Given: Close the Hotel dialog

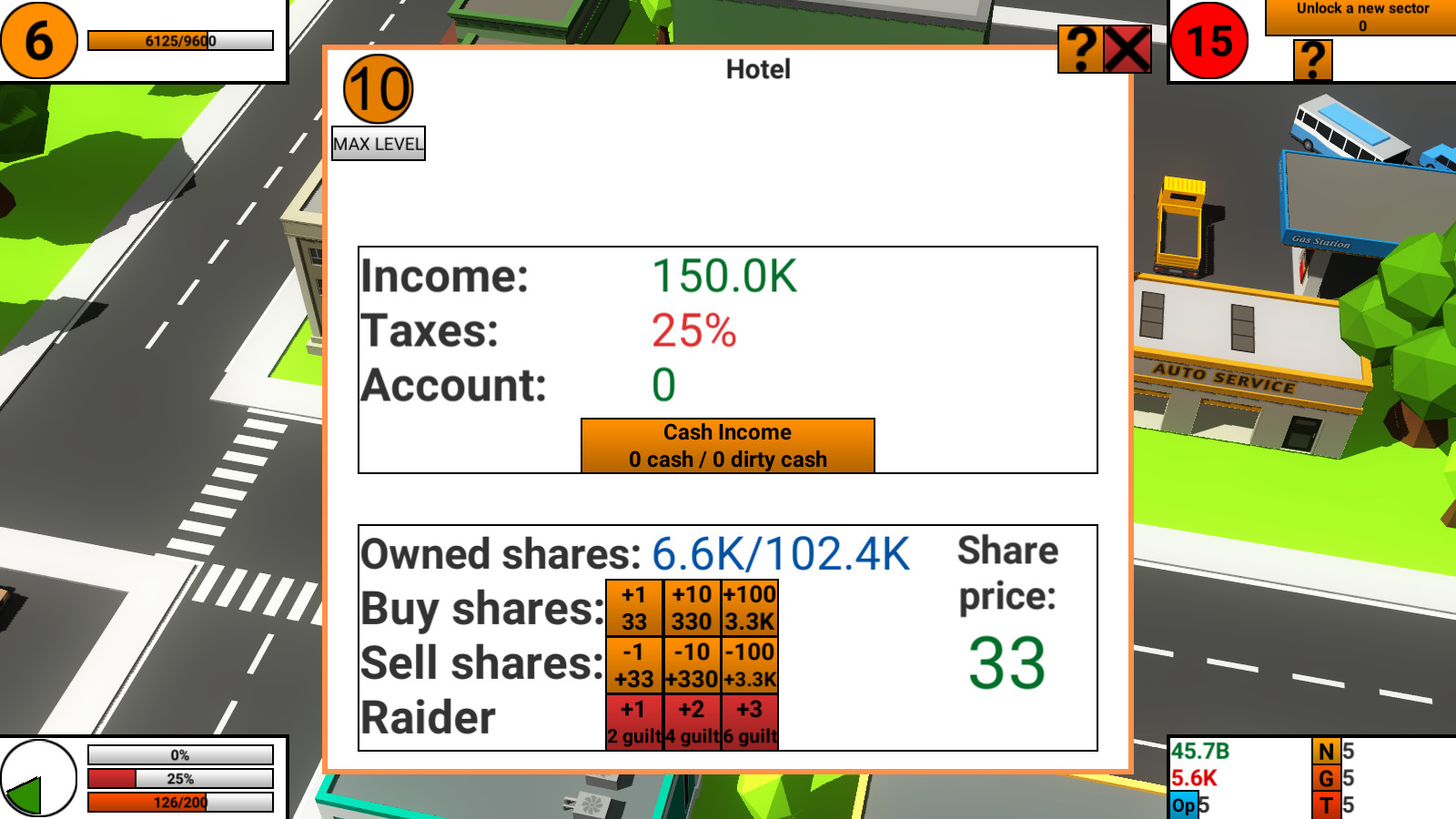Looking at the screenshot, I should pos(1127,49).
